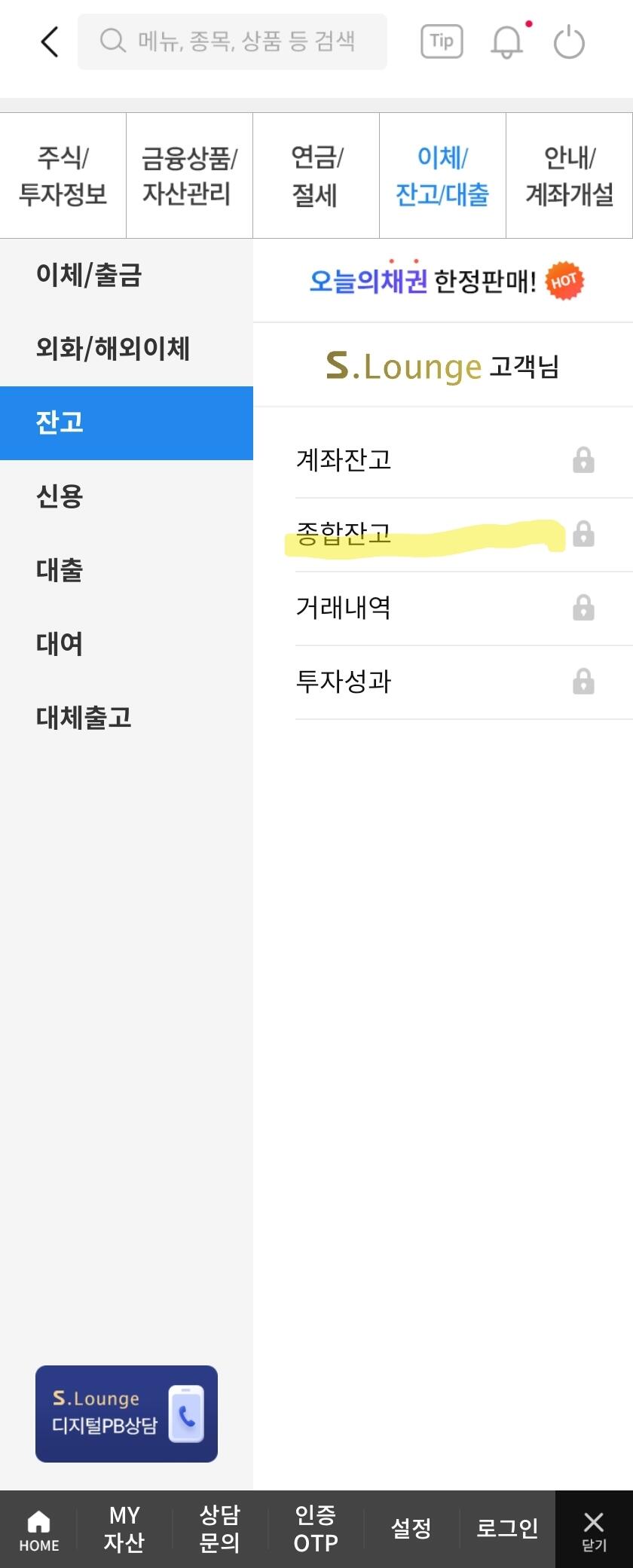This screenshot has height=1568, width=633.
Task: Open S.Lounge 디지털PB상담 banner
Action: pos(127,1414)
